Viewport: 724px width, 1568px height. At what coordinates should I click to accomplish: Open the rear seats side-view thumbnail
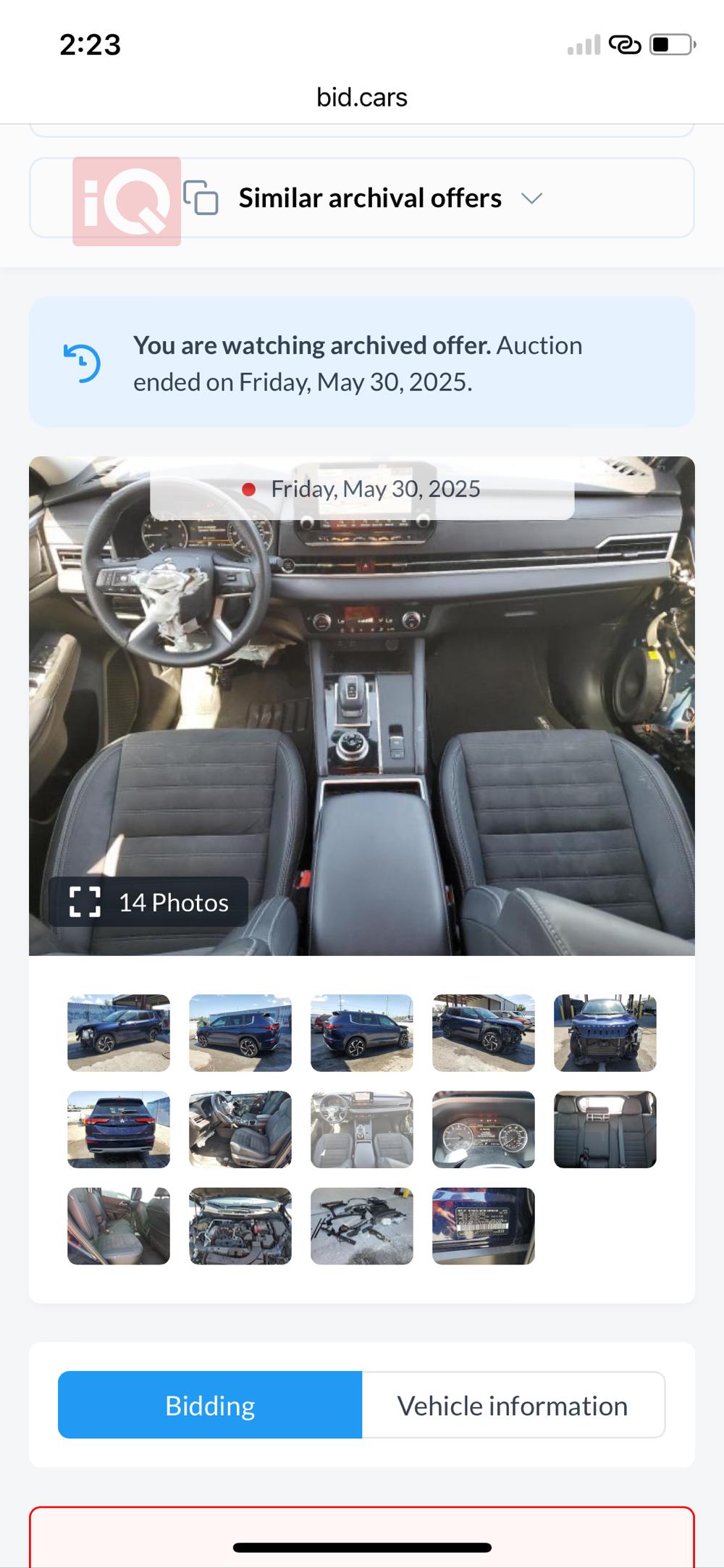[x=119, y=1225]
